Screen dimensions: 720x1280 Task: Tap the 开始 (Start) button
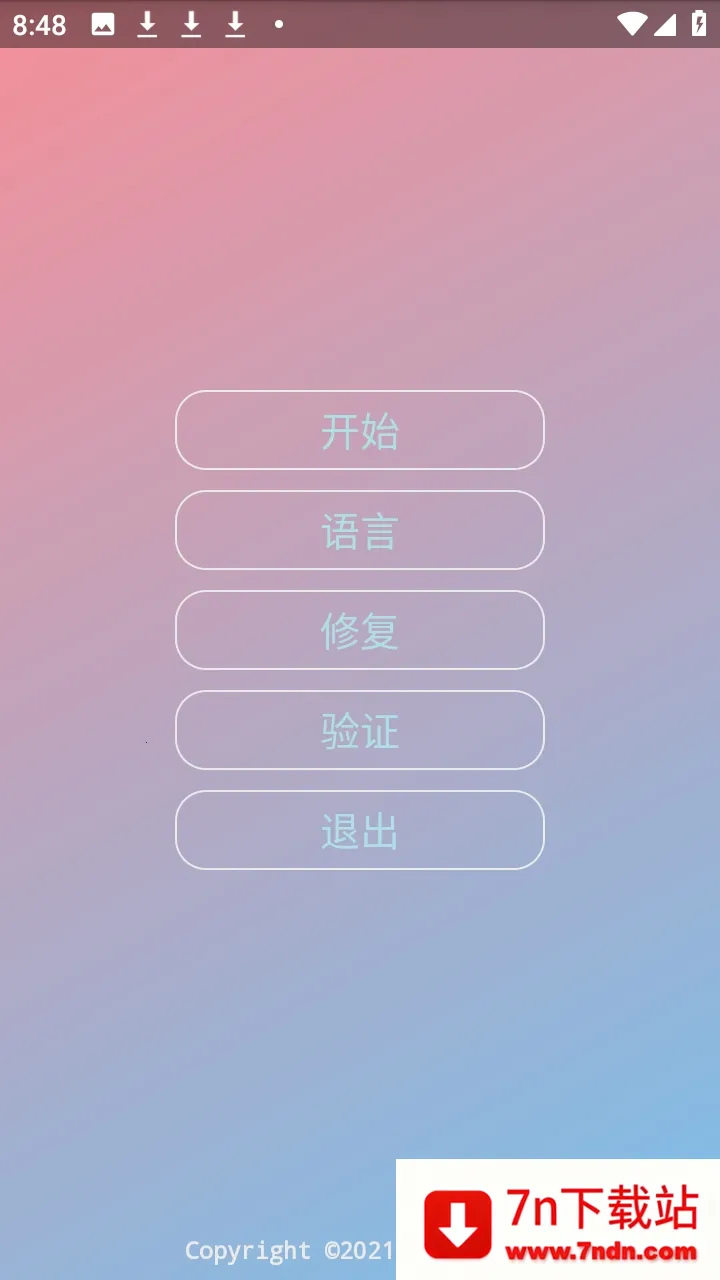click(x=360, y=430)
